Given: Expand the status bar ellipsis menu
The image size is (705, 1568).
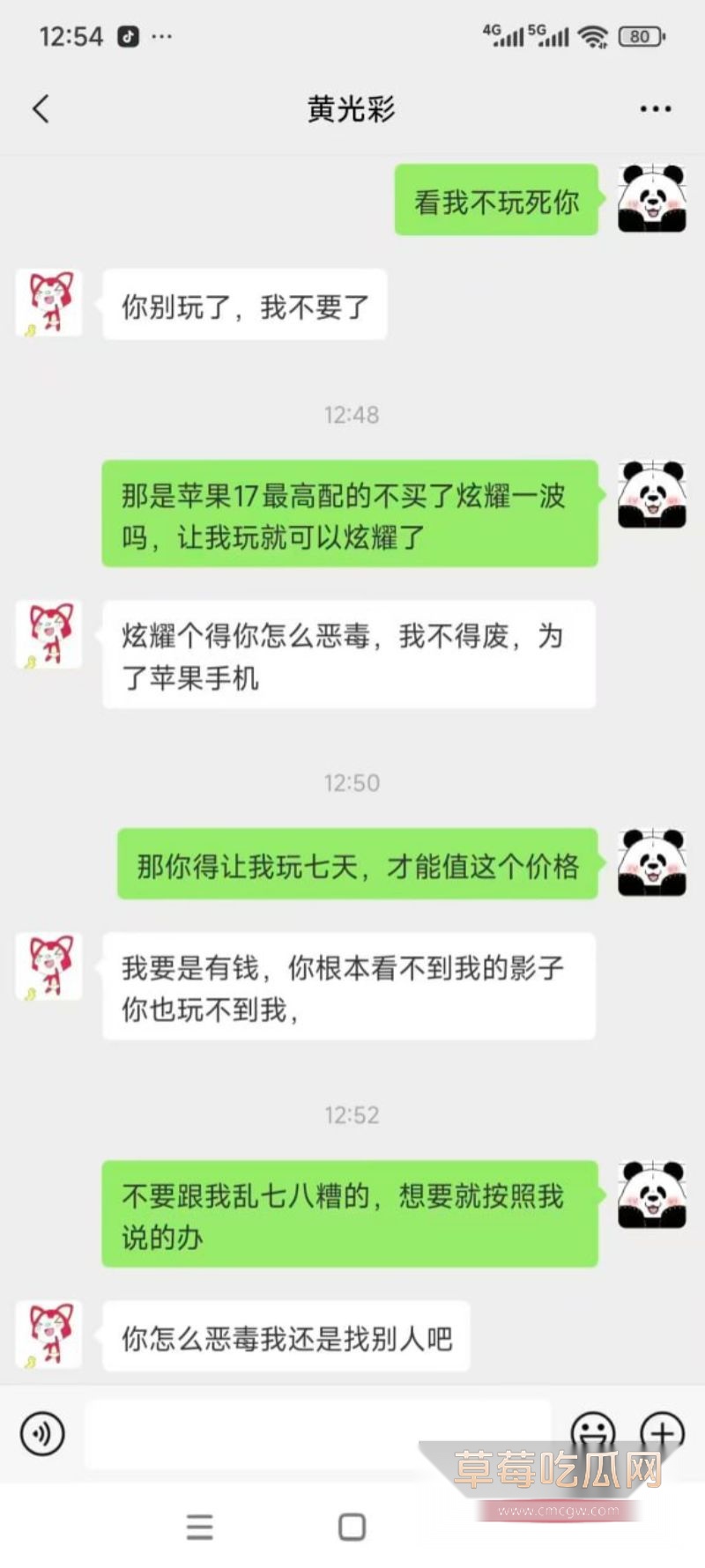Looking at the screenshot, I should point(162,38).
